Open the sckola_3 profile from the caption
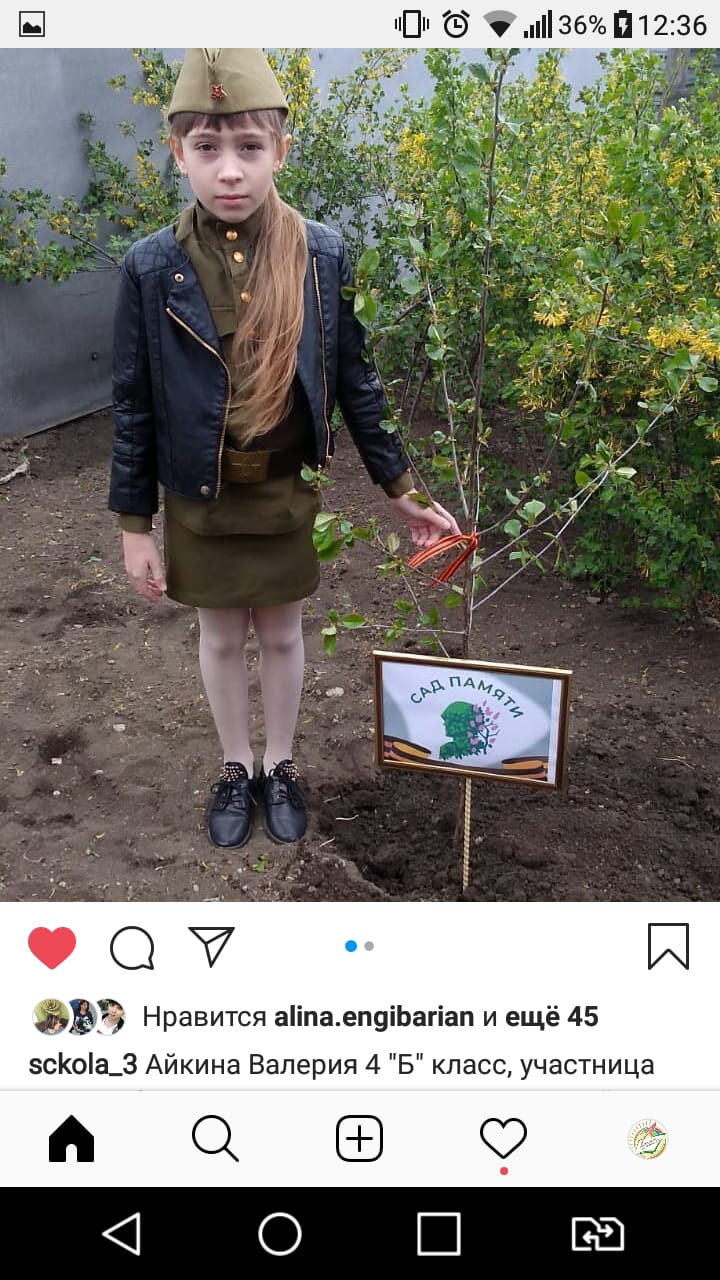 (x=83, y=1065)
